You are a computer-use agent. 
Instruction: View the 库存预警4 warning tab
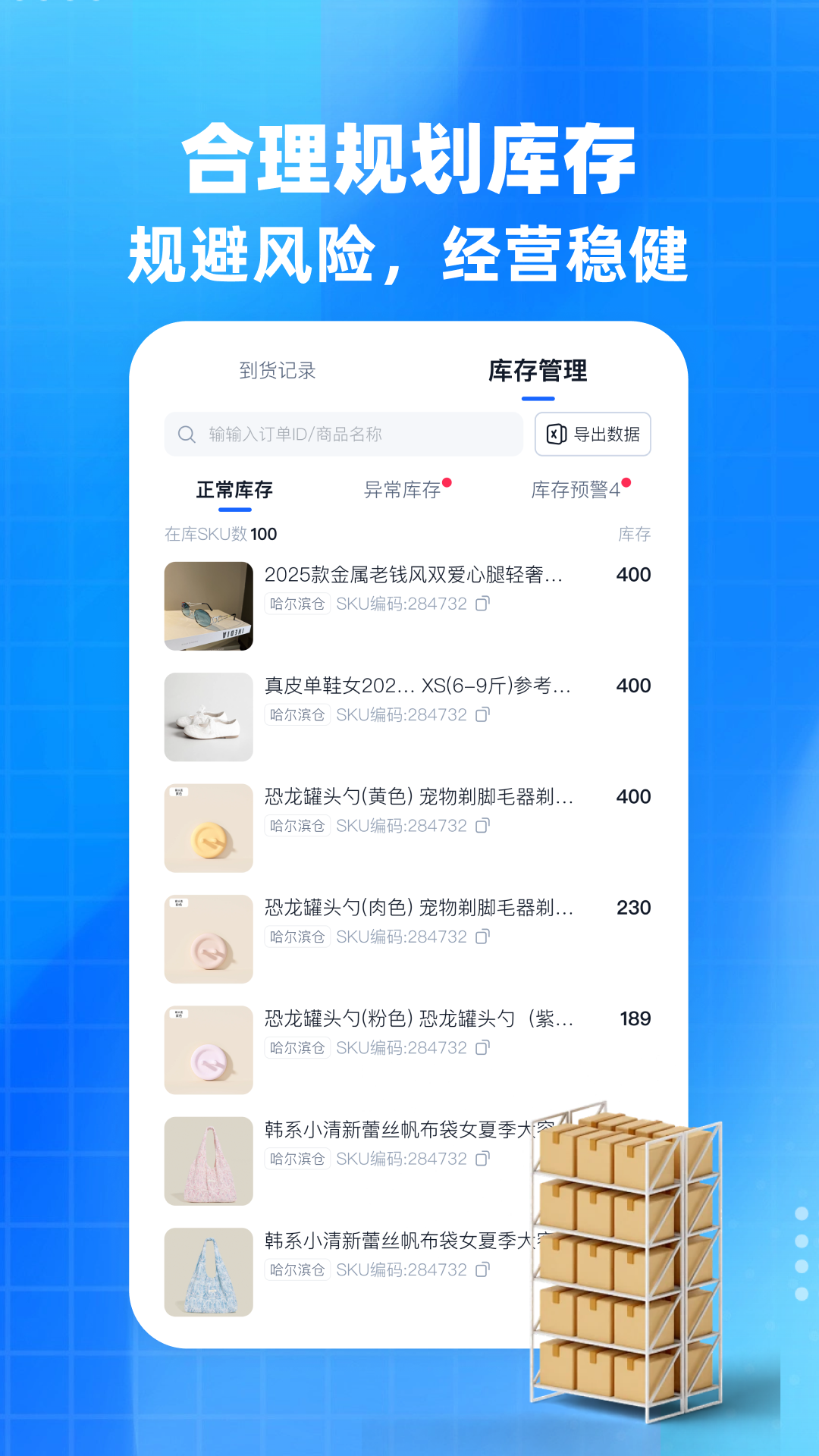579,490
